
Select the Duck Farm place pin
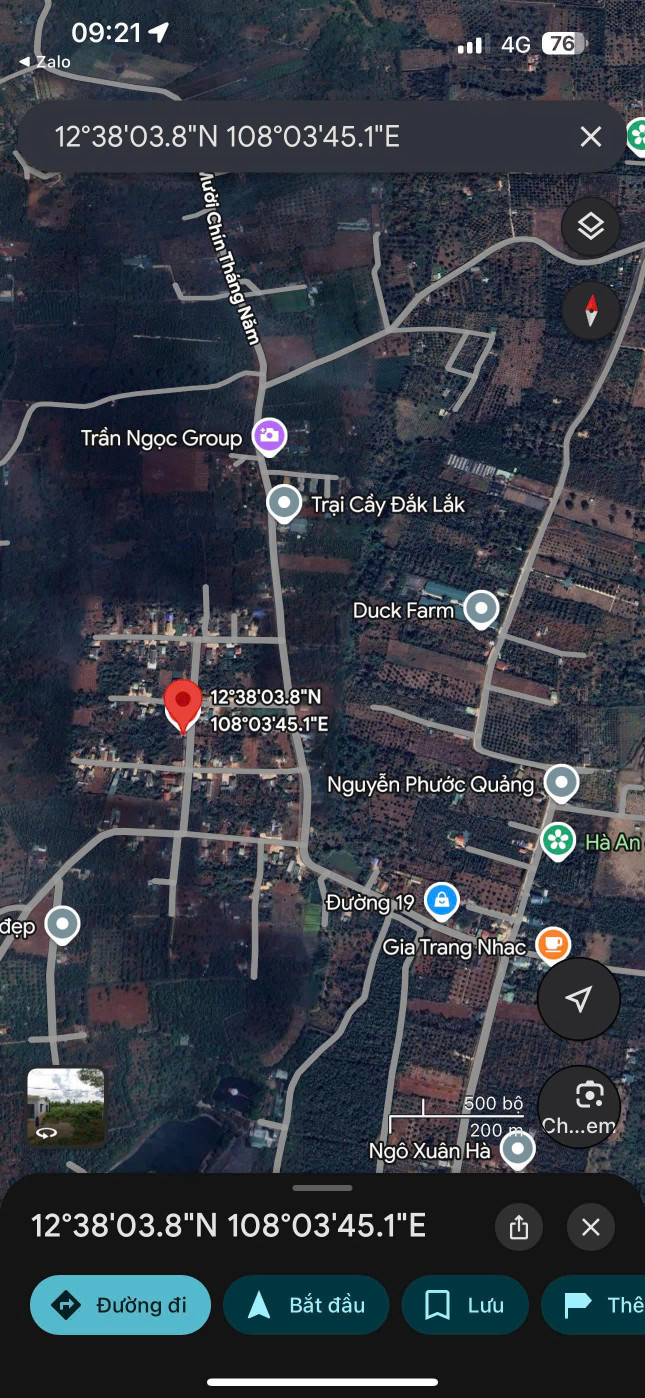click(482, 608)
